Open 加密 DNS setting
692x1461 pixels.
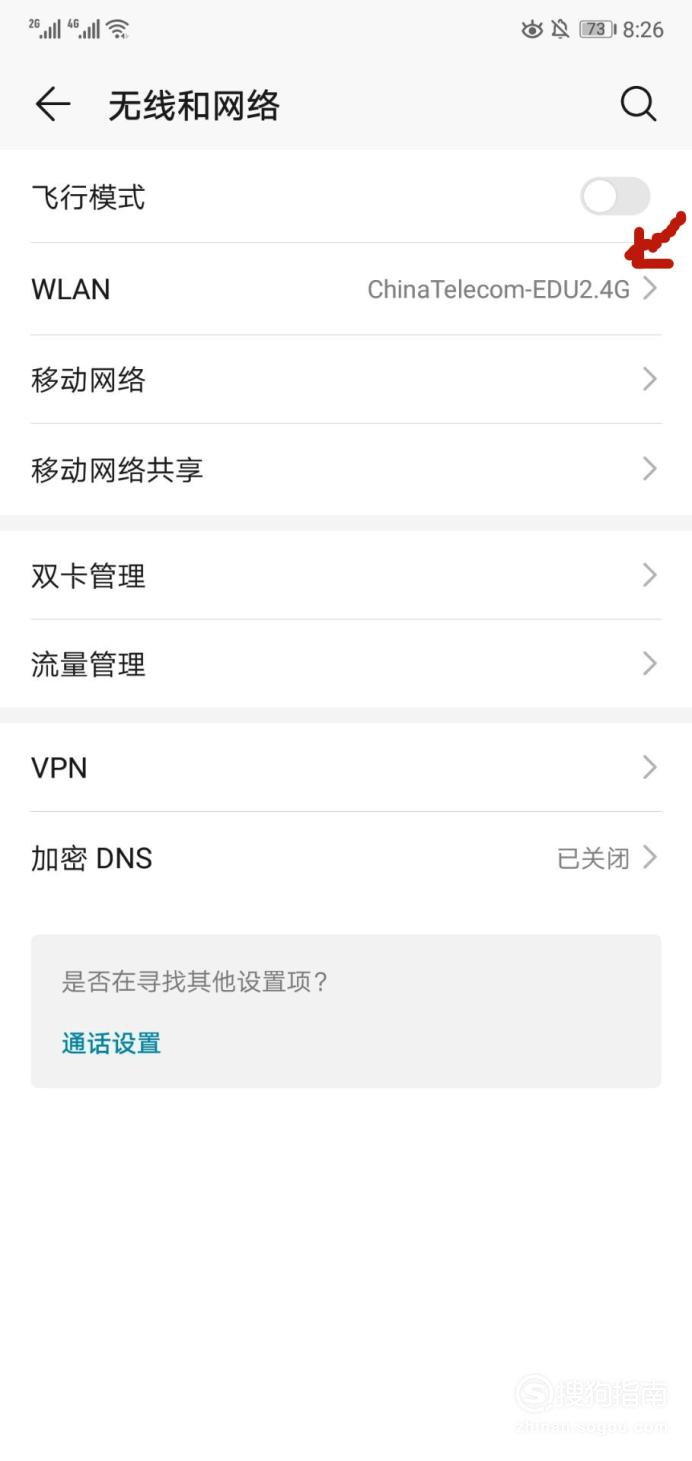(346, 858)
